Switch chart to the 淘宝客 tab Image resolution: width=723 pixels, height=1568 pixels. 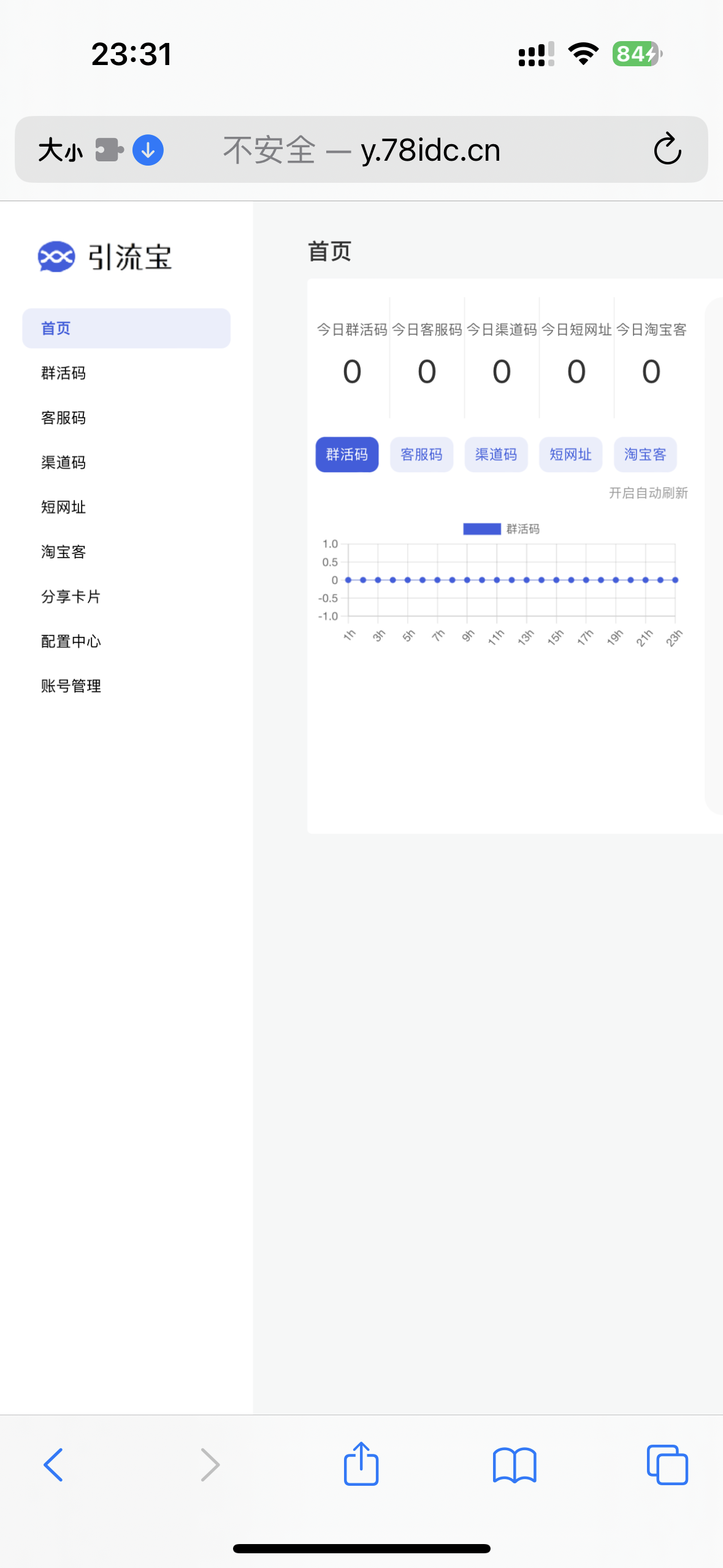click(645, 455)
